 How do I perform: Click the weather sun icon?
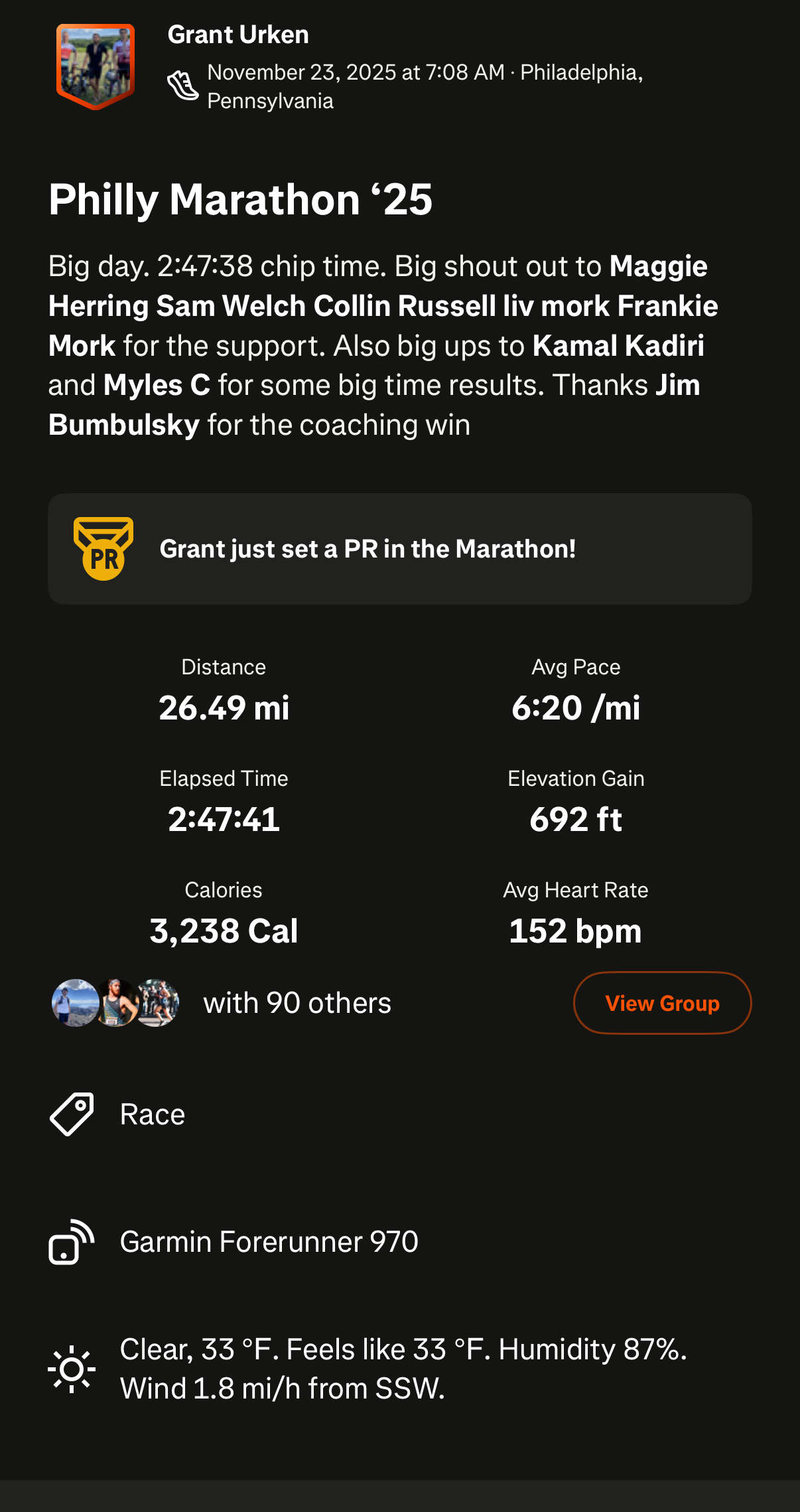(x=71, y=1369)
